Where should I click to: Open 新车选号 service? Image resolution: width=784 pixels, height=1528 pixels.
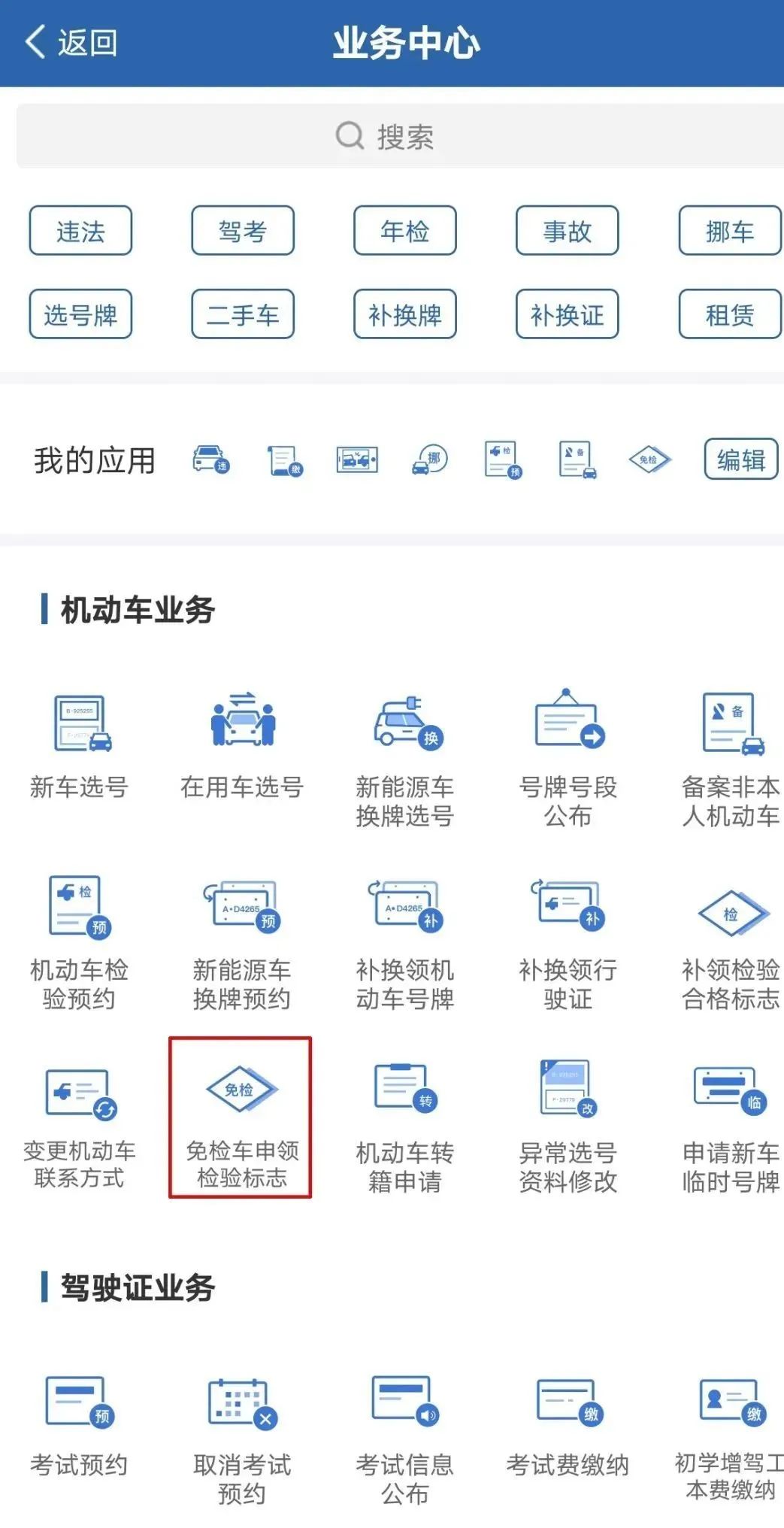80,747
